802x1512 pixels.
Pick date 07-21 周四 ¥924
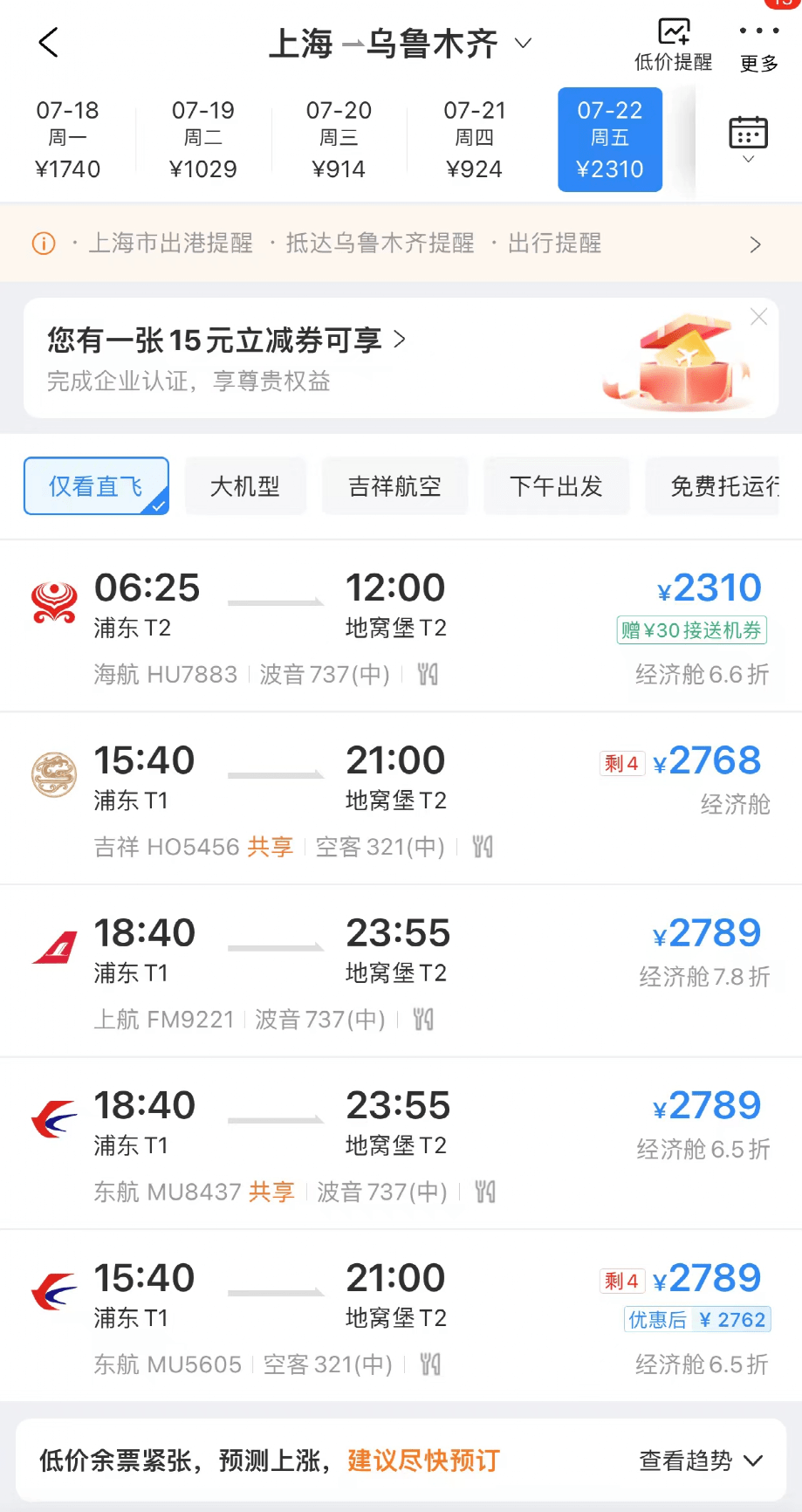pos(474,140)
